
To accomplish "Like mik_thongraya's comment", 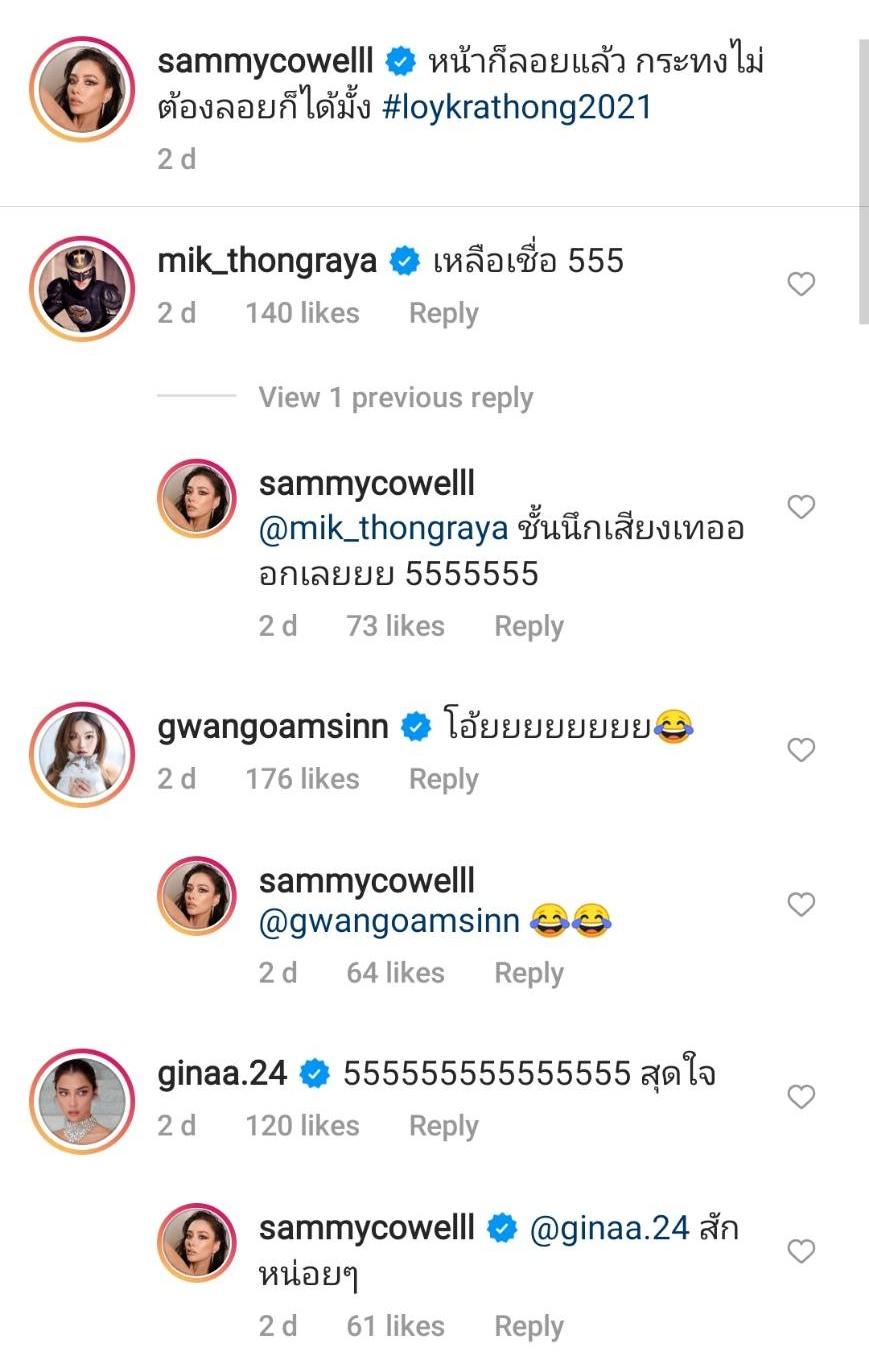I will 801,285.
